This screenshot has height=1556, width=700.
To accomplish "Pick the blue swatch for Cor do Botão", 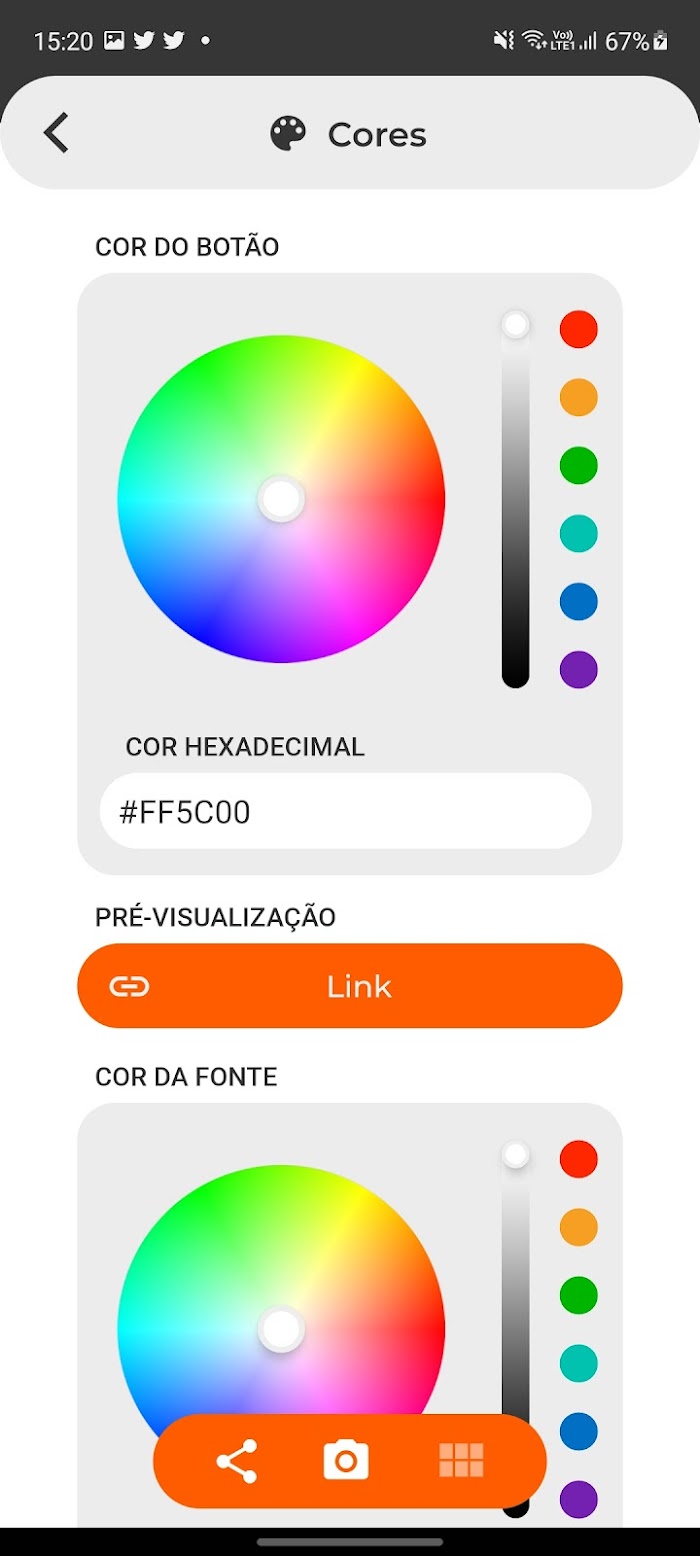I will coord(578,601).
